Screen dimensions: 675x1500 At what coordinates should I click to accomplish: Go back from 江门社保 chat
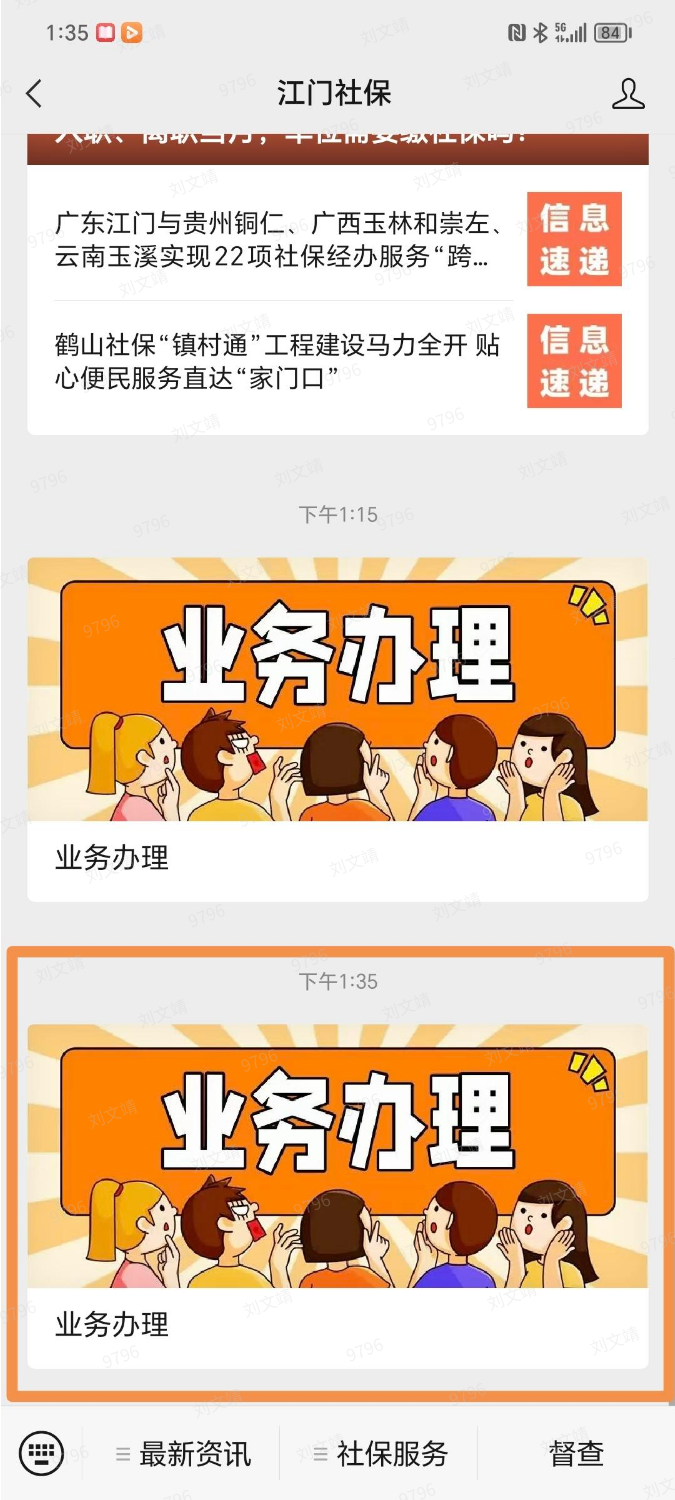[34, 94]
